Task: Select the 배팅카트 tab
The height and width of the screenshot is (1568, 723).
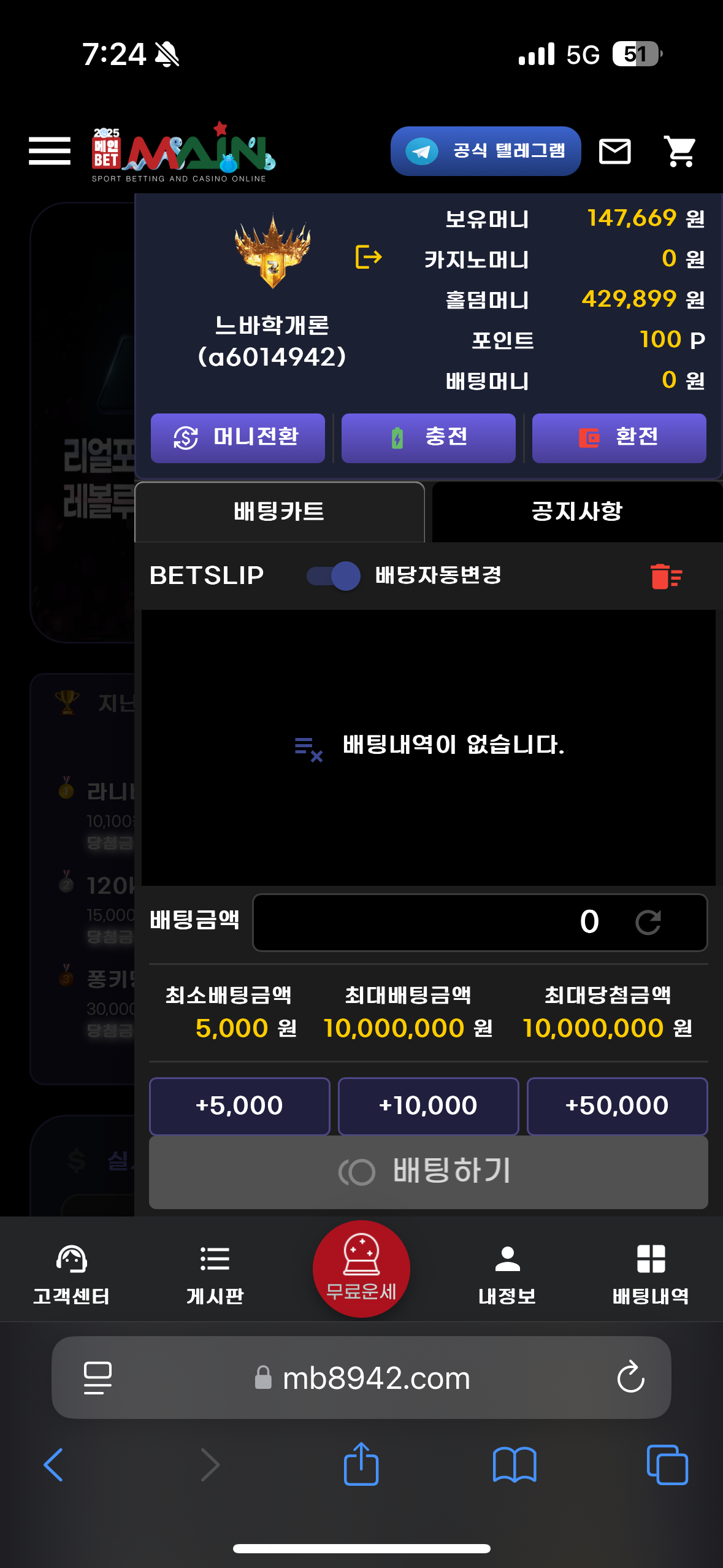Action: coord(280,512)
